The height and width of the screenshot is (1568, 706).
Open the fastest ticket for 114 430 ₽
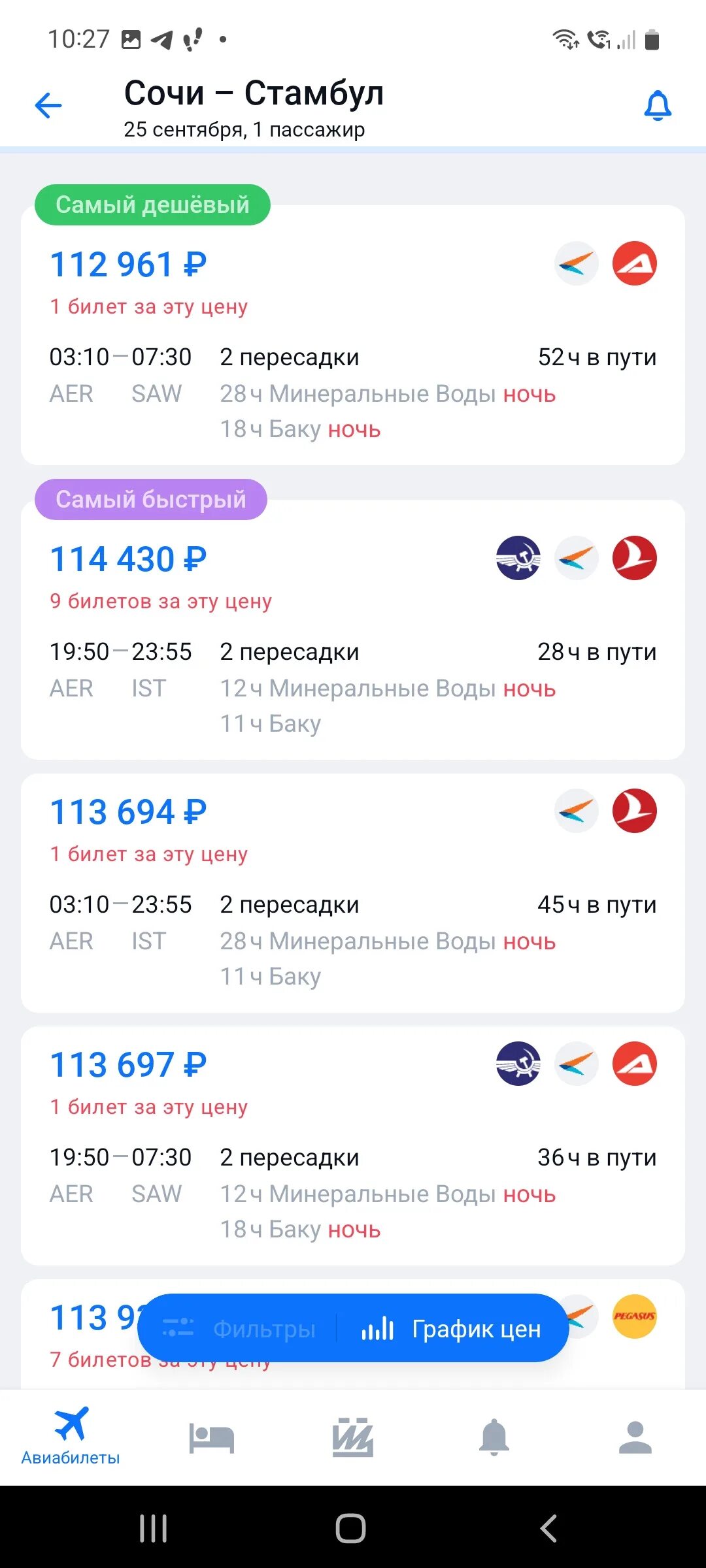pos(353,630)
